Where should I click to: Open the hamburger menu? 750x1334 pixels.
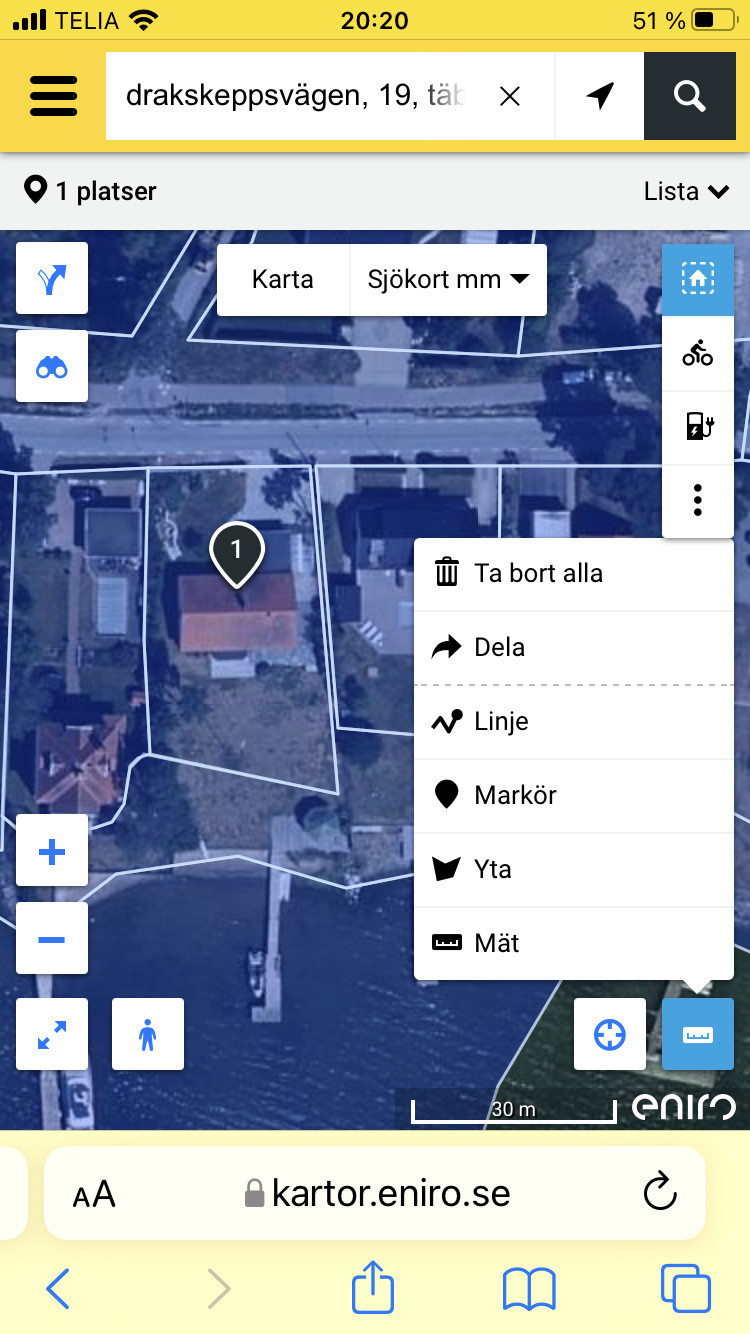coord(53,96)
